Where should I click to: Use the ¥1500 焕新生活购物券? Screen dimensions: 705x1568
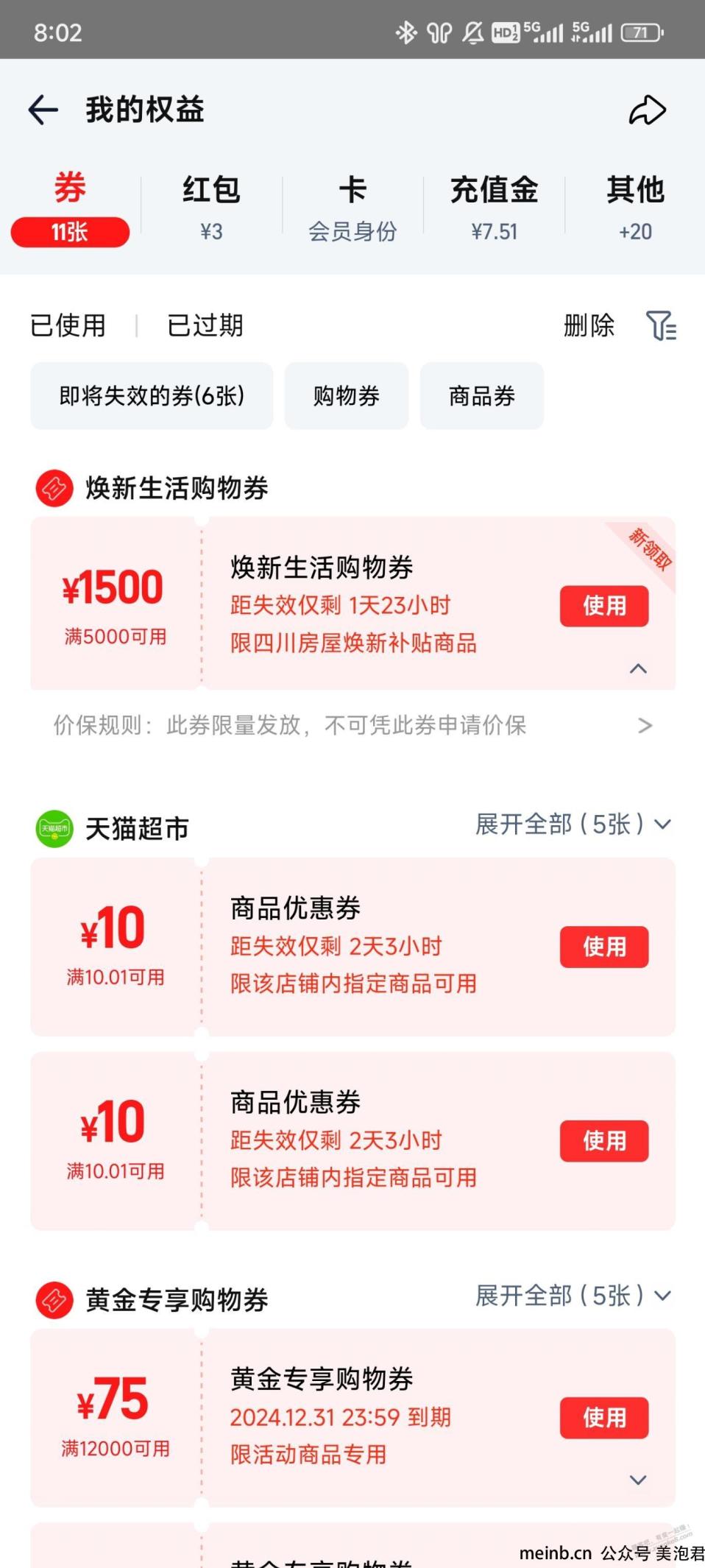[x=604, y=606]
